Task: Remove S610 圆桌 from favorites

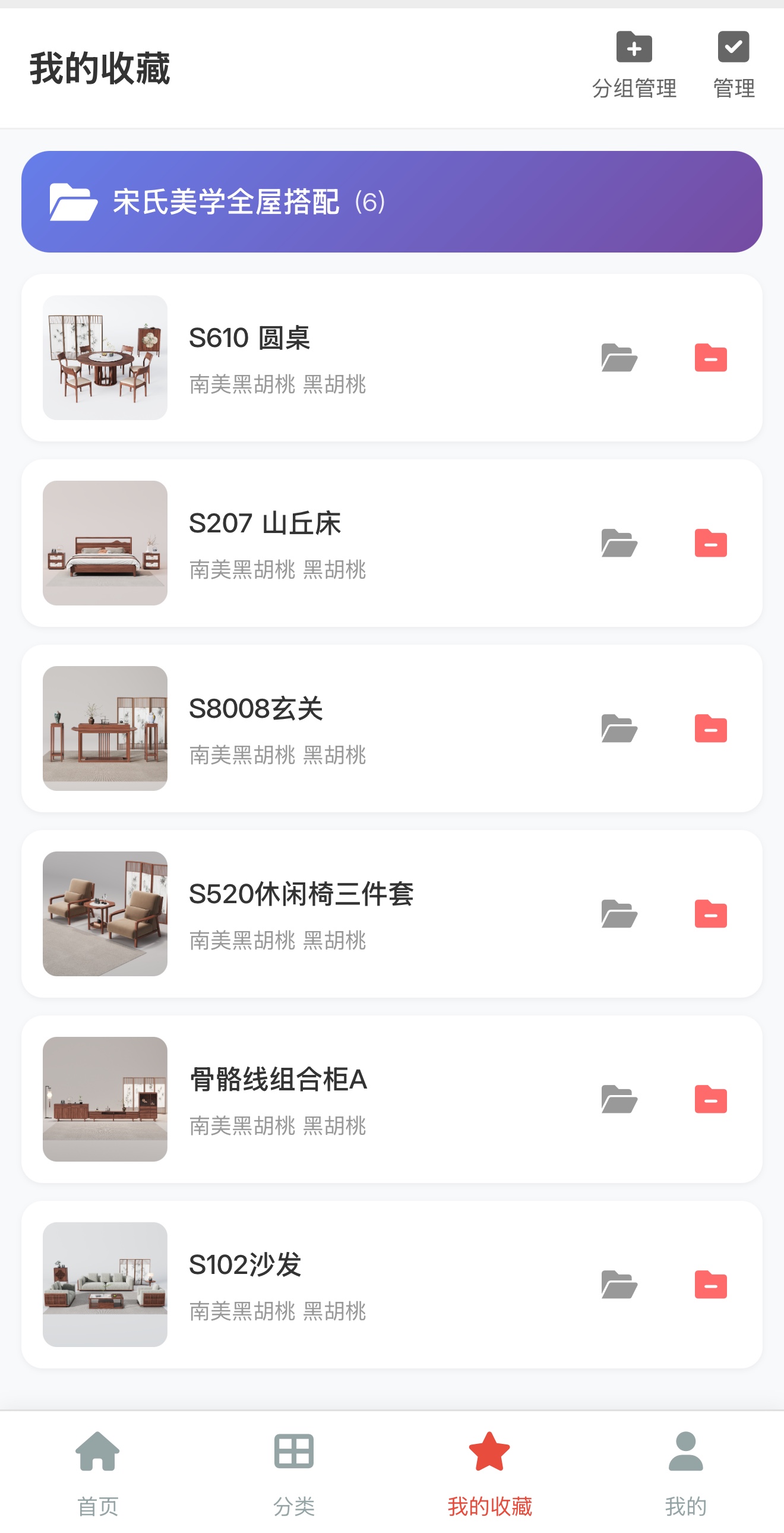Action: point(710,358)
